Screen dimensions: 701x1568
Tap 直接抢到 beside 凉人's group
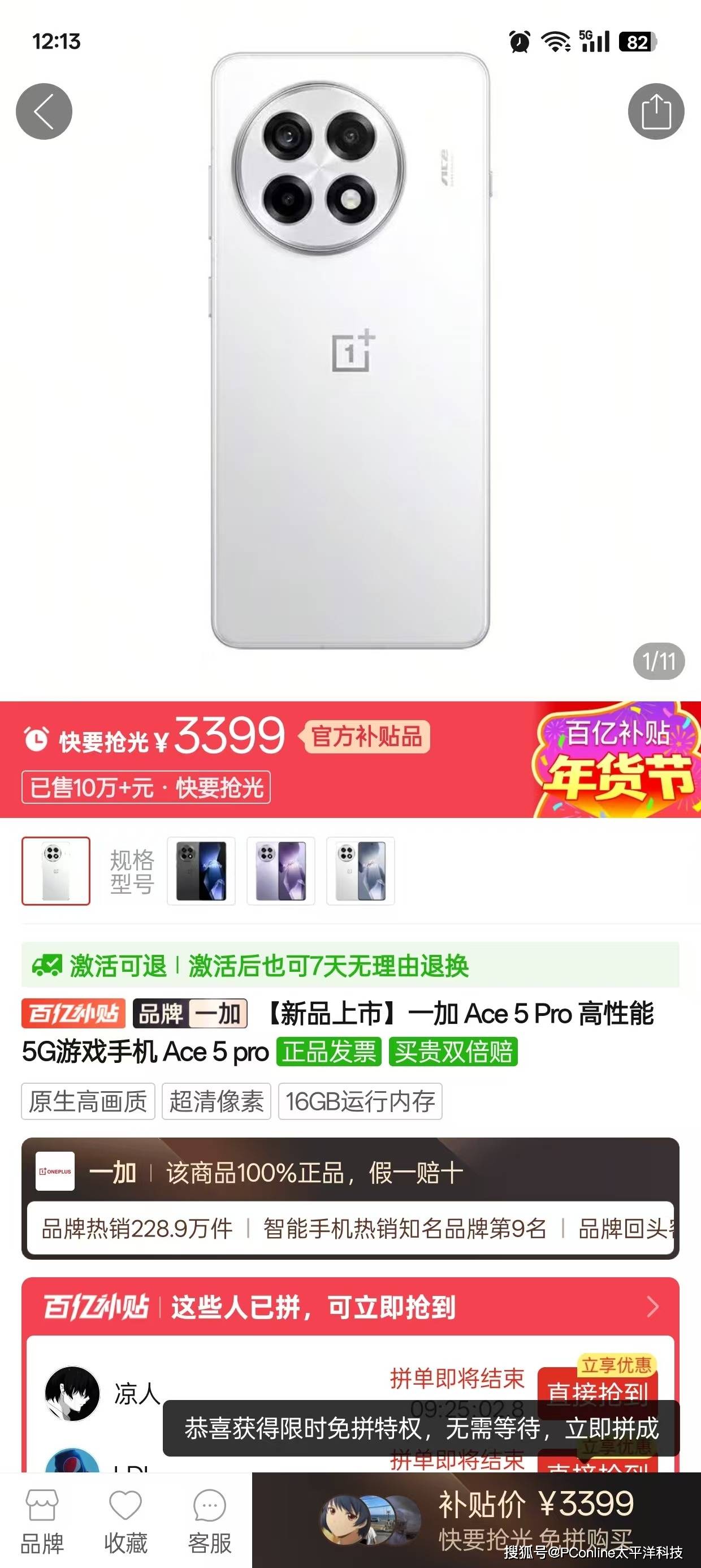(x=598, y=1391)
